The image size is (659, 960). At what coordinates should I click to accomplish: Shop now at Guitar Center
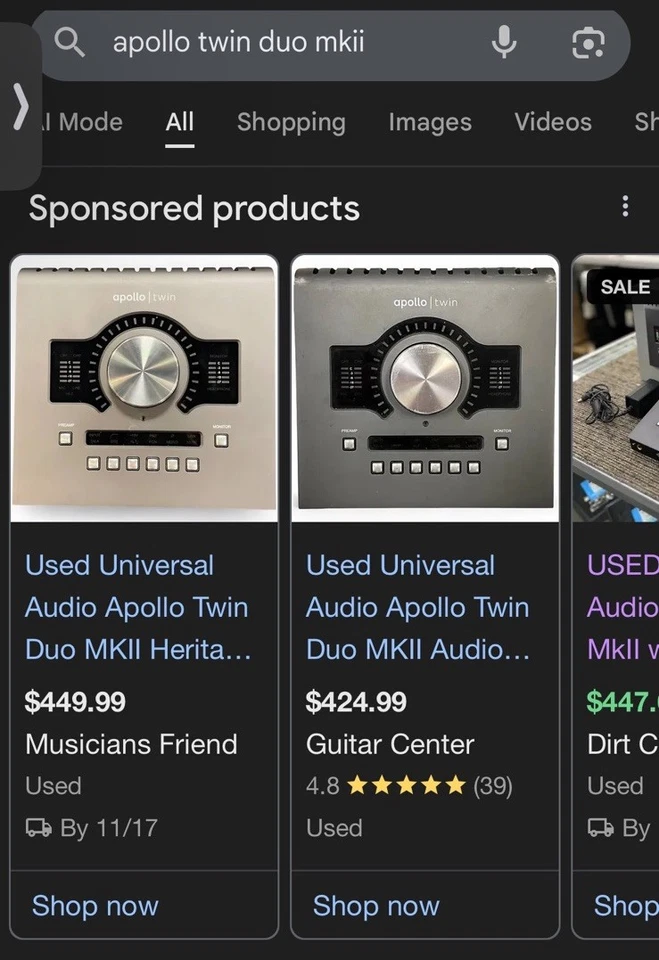pos(376,906)
